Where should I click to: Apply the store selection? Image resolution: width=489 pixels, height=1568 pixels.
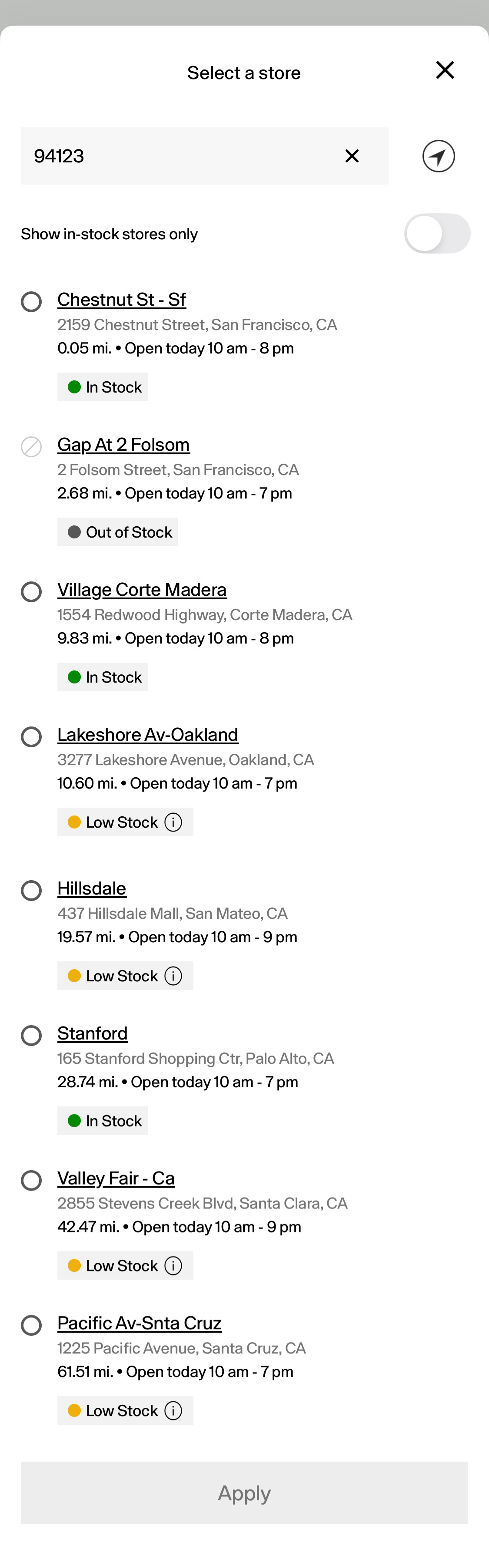point(244,1492)
